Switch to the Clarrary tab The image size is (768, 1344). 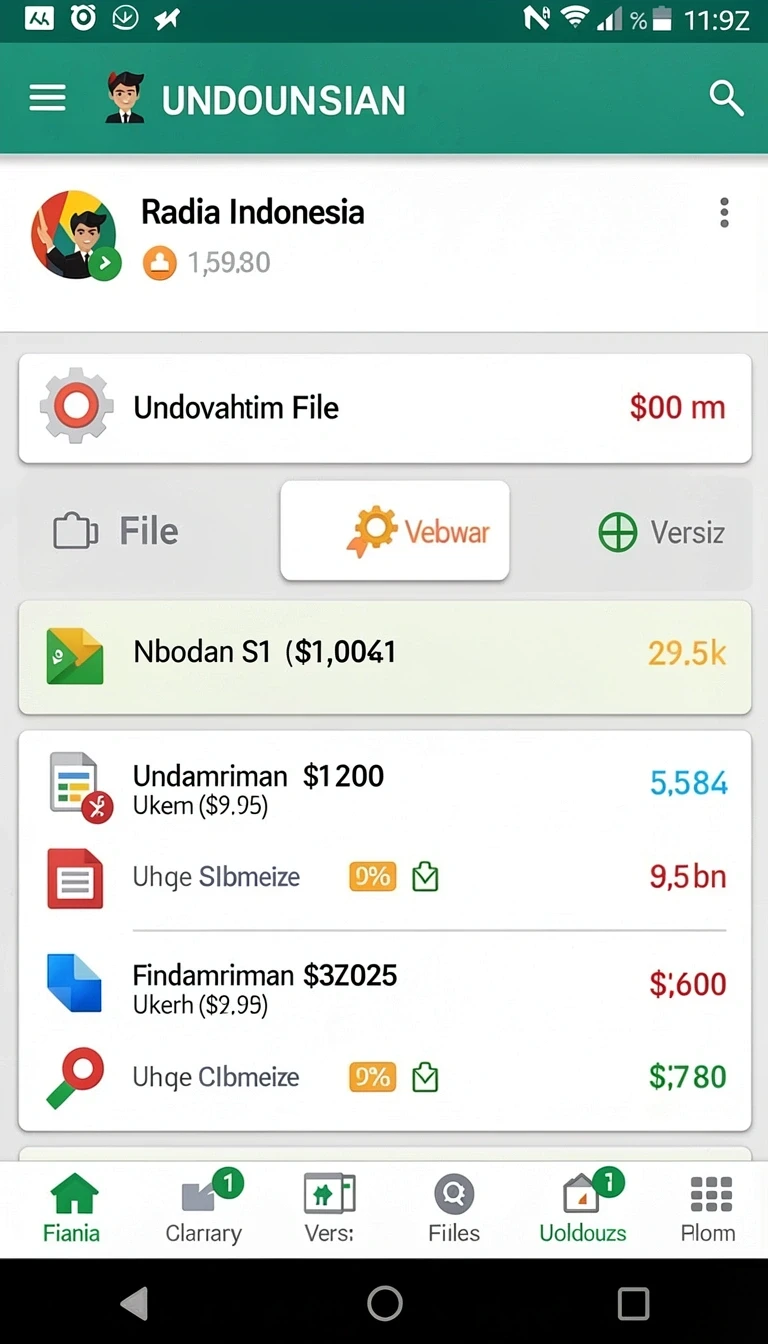point(204,1209)
